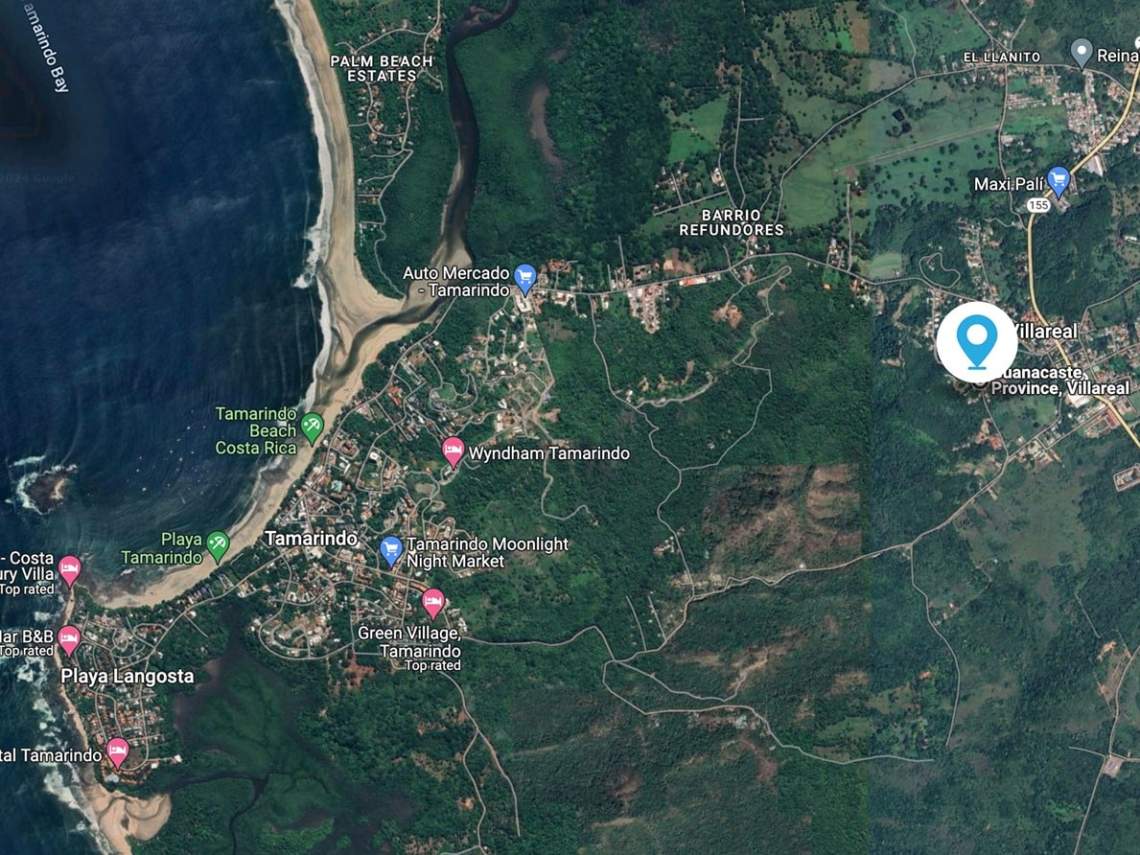
Task: Select the blue location pin at Villareal
Action: point(977,342)
